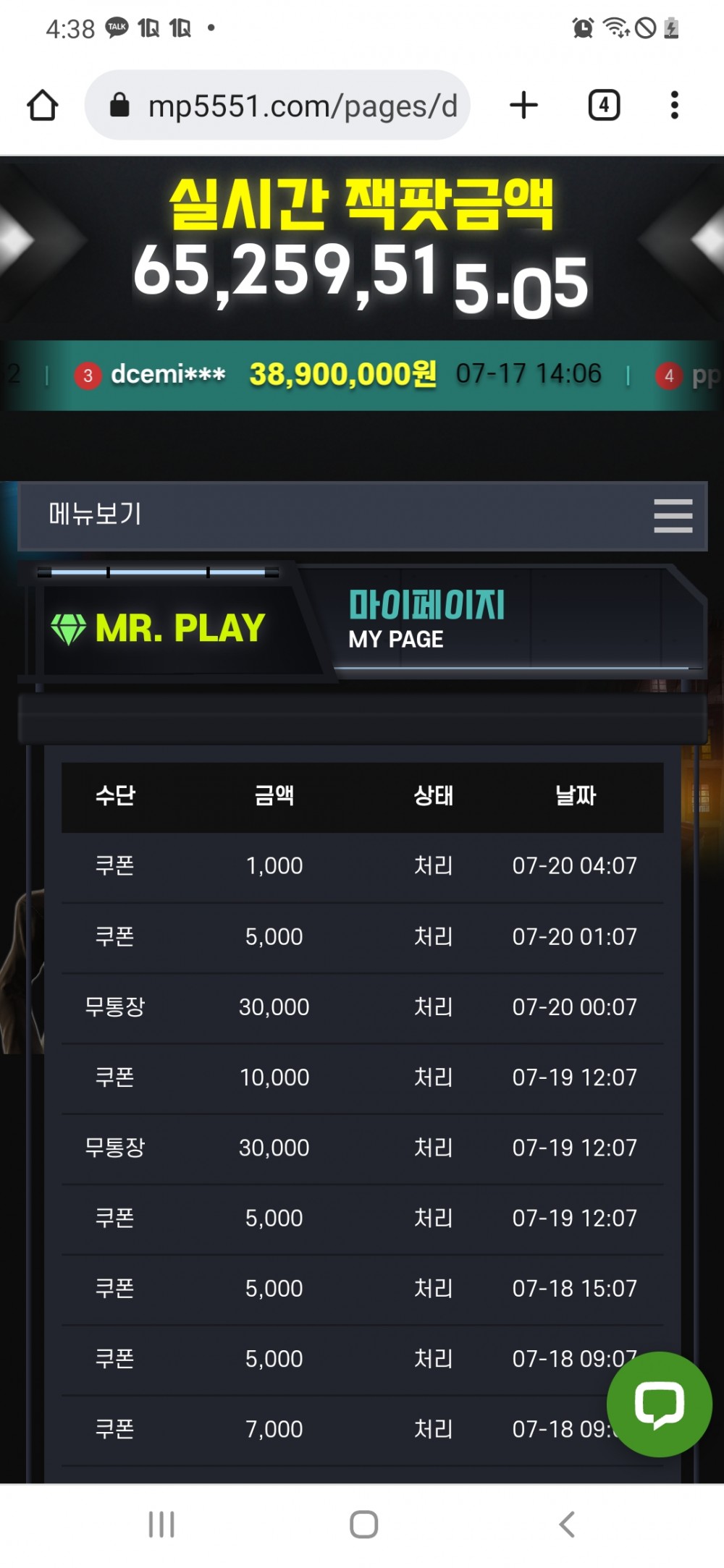Open the tab switcher showing 4 tabs
Screen dimensions: 724x1568
coord(603,106)
